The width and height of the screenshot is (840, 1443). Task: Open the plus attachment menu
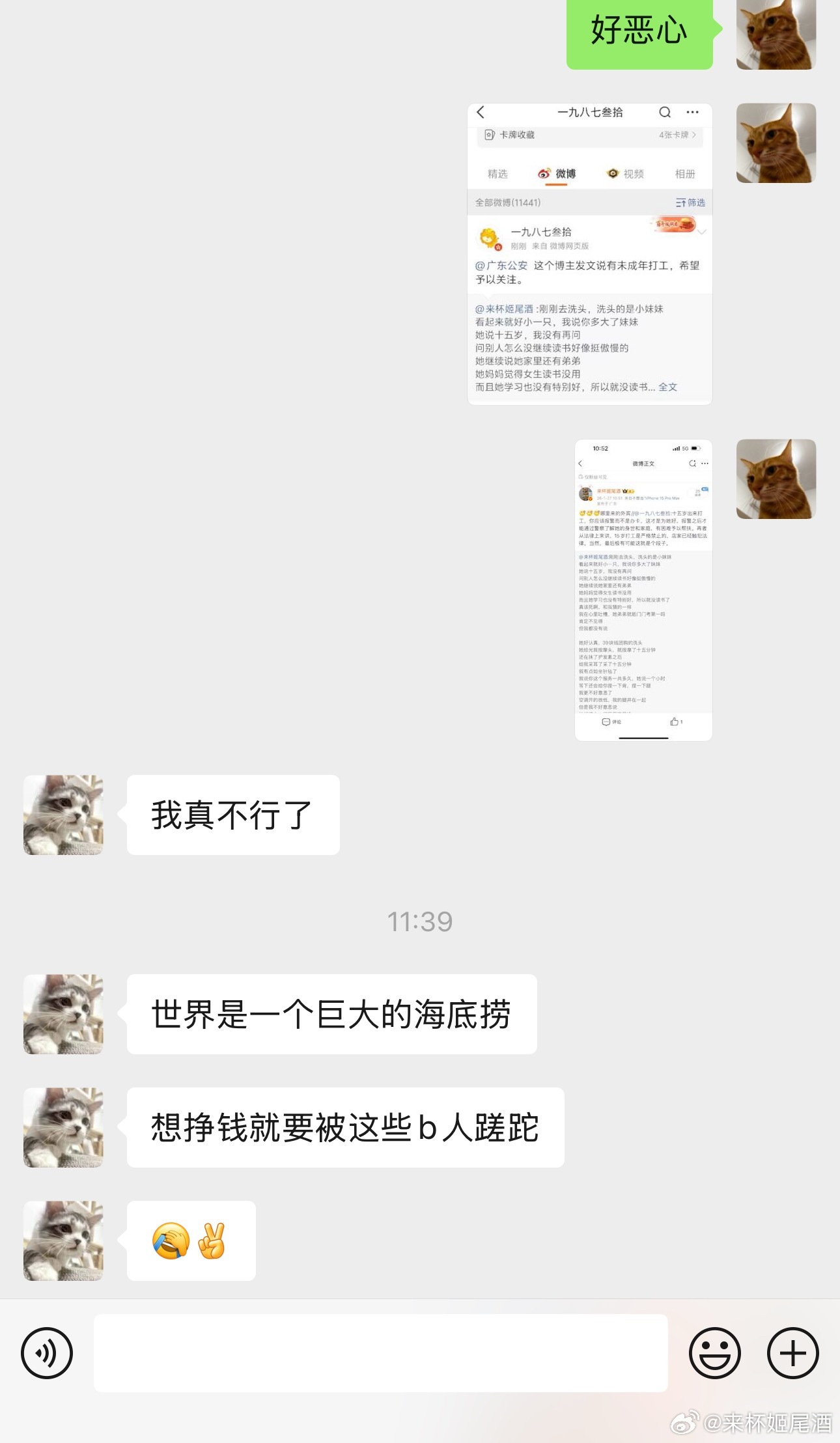792,1352
